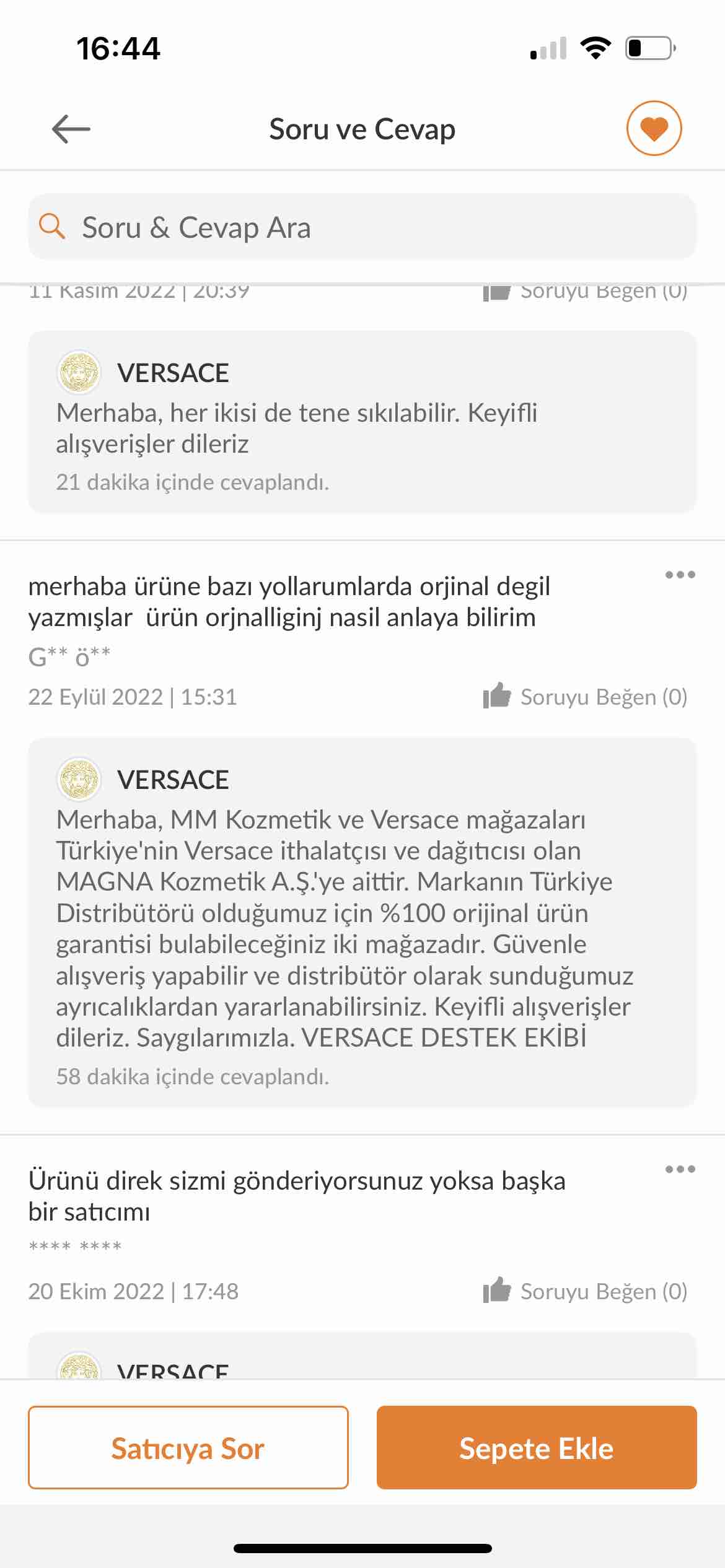Go back using the arrow icon
Image resolution: width=725 pixels, height=1568 pixels.
point(71,129)
